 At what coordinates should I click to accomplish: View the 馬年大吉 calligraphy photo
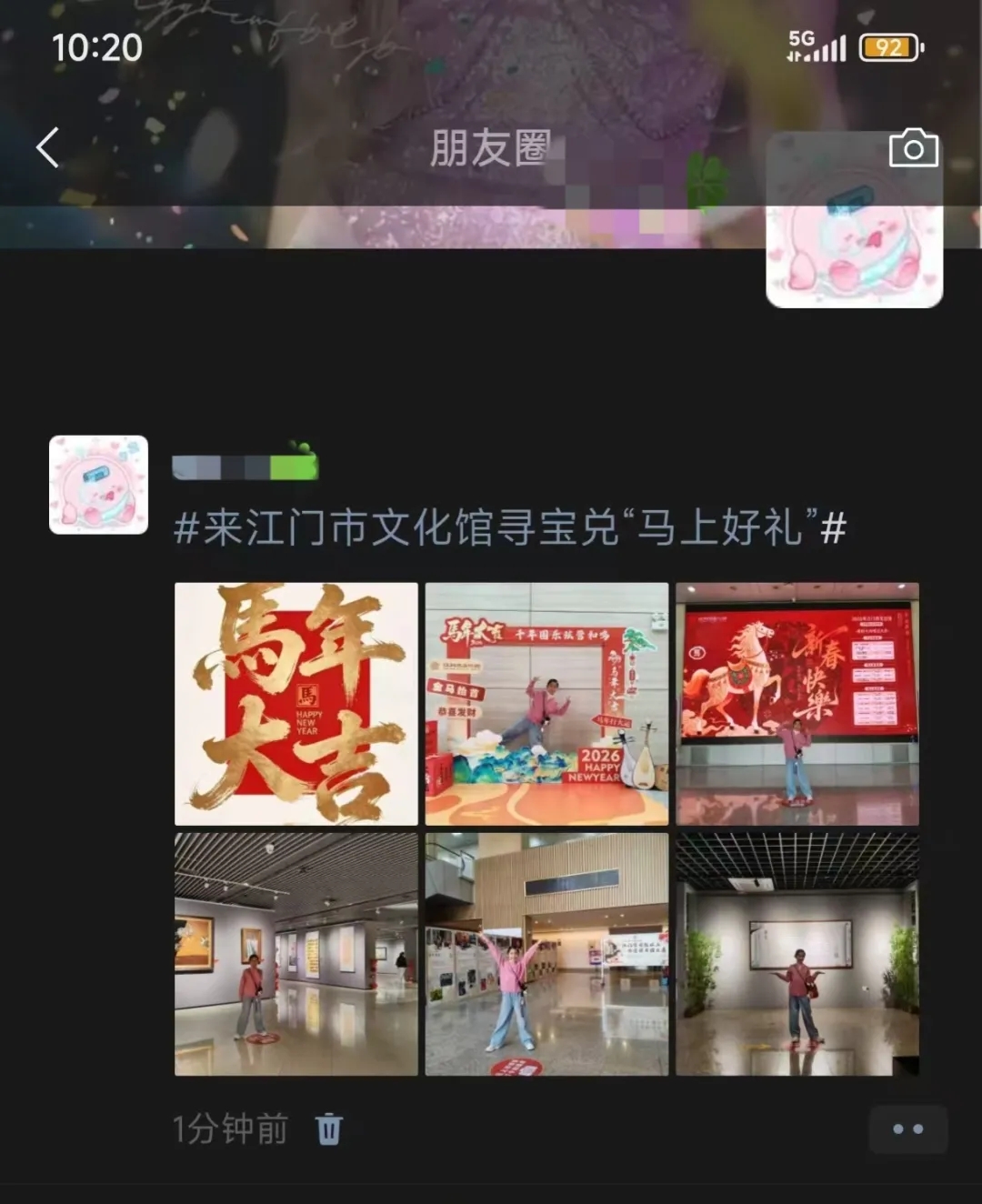pyautogui.click(x=296, y=704)
